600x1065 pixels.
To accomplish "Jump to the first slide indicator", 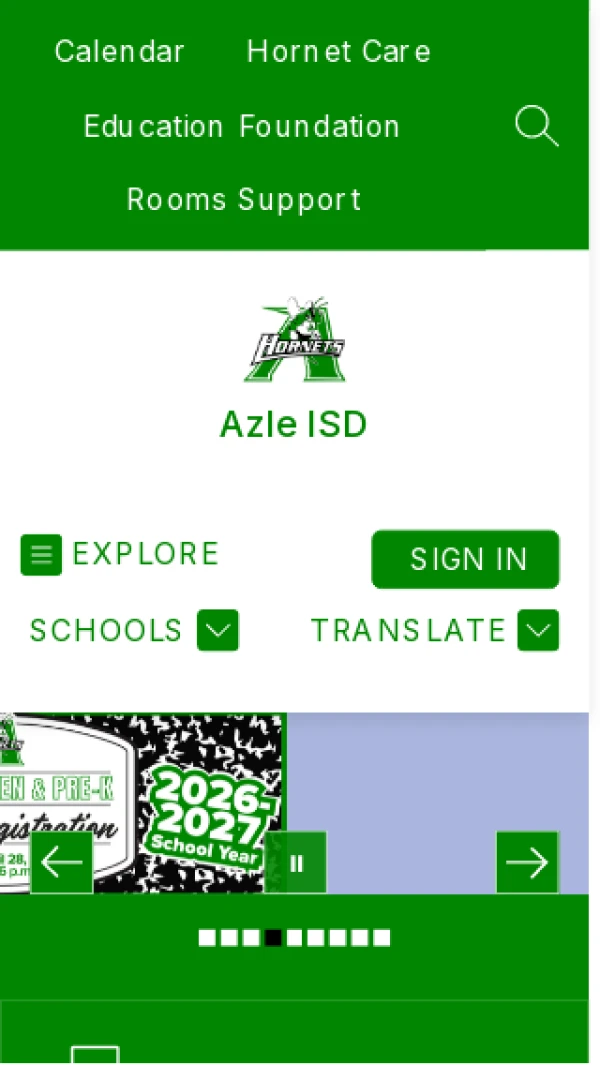I will tap(206, 938).
